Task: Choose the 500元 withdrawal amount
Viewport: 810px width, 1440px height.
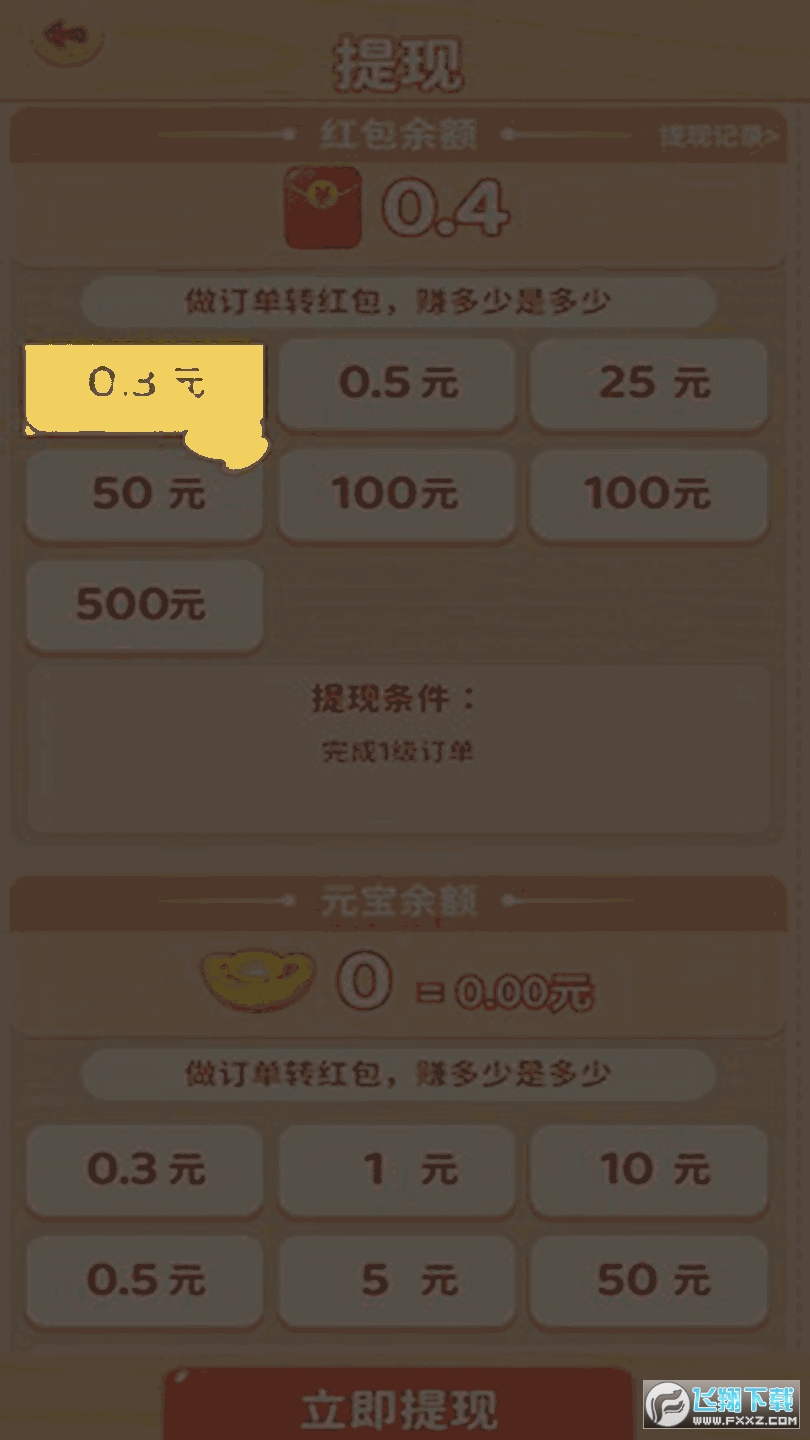Action: coord(145,604)
